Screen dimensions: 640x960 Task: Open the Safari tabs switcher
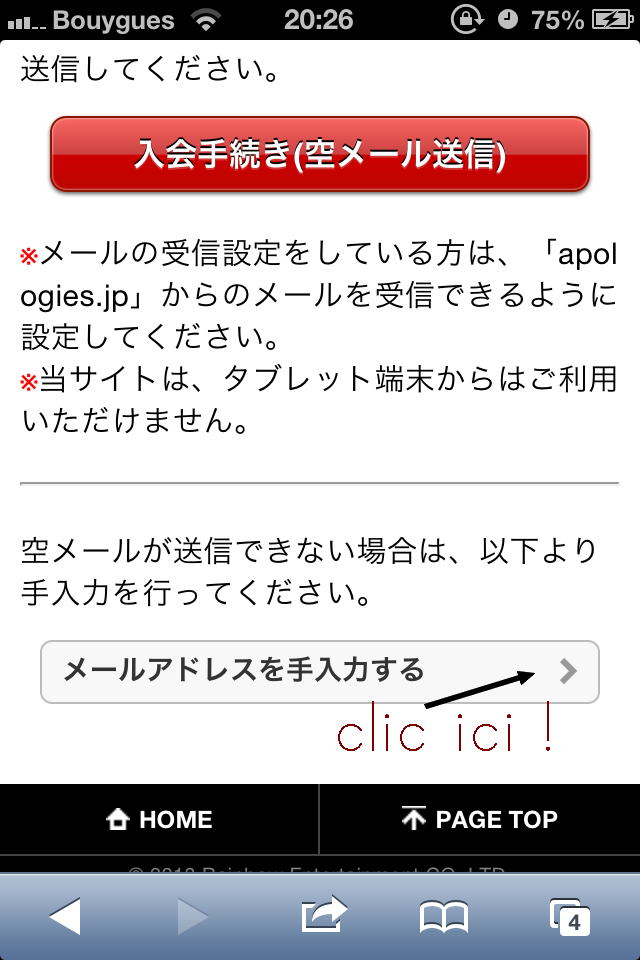click(570, 915)
